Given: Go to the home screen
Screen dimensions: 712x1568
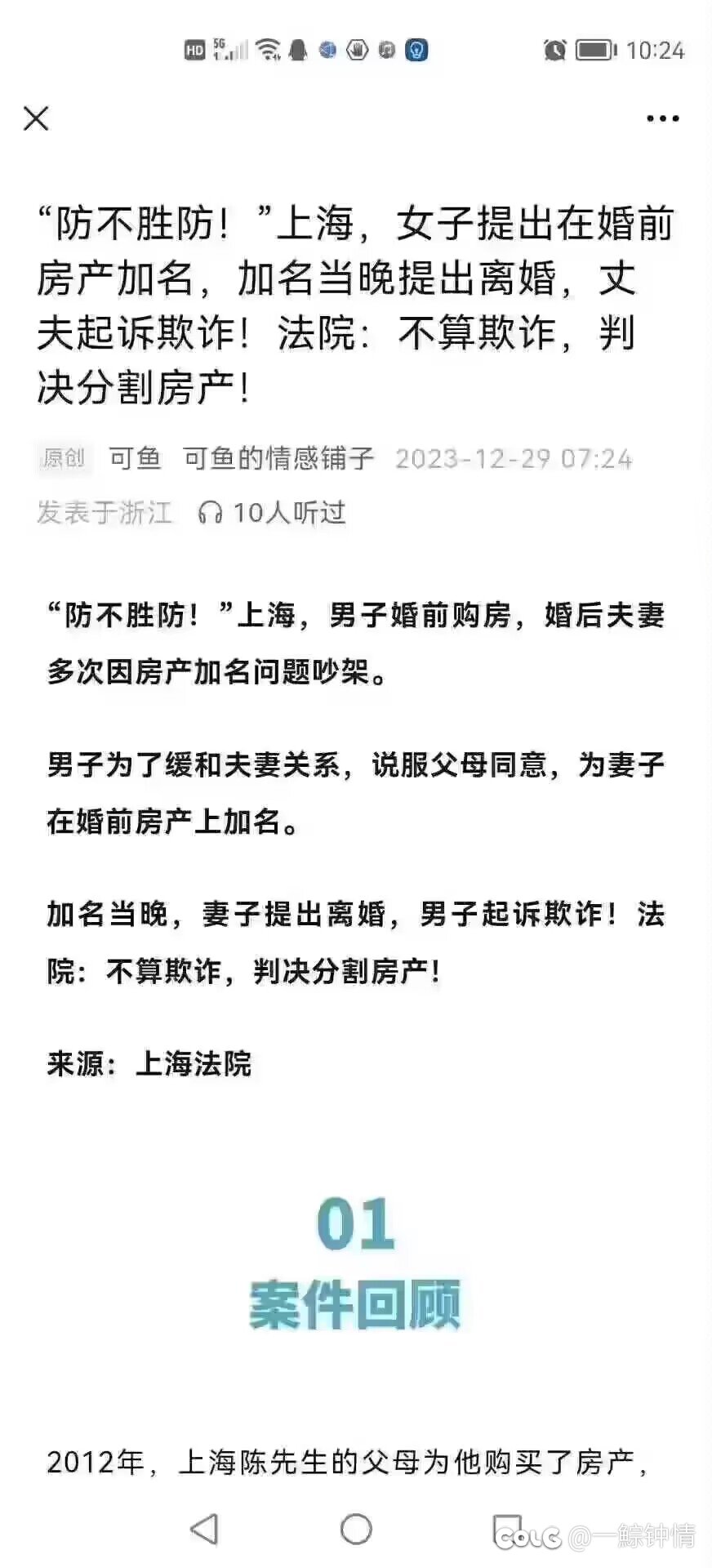Looking at the screenshot, I should pos(356,1528).
